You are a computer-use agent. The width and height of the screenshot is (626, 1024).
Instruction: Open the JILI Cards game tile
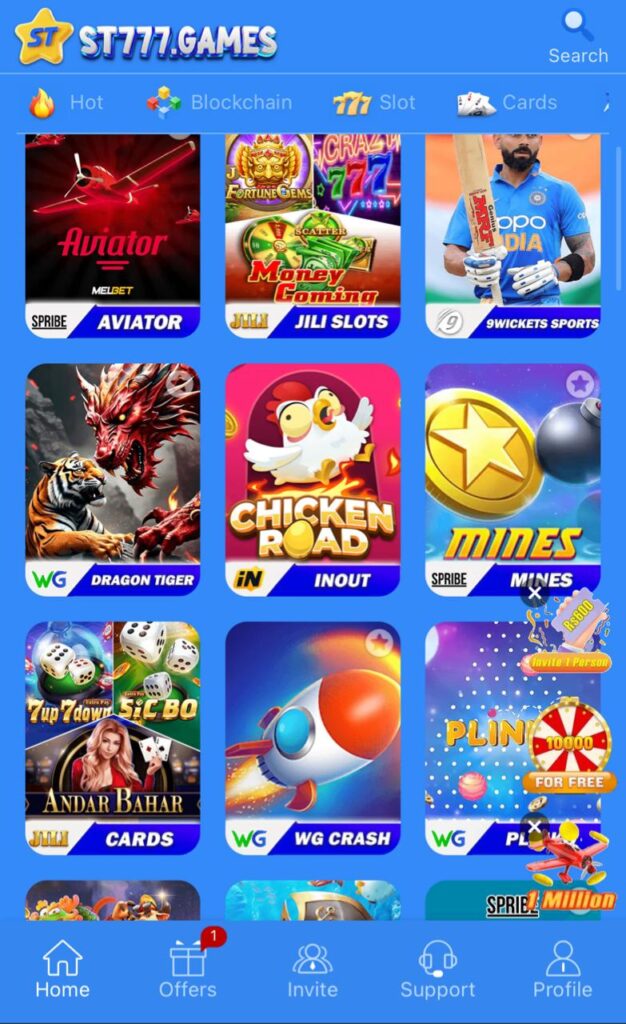coord(112,737)
